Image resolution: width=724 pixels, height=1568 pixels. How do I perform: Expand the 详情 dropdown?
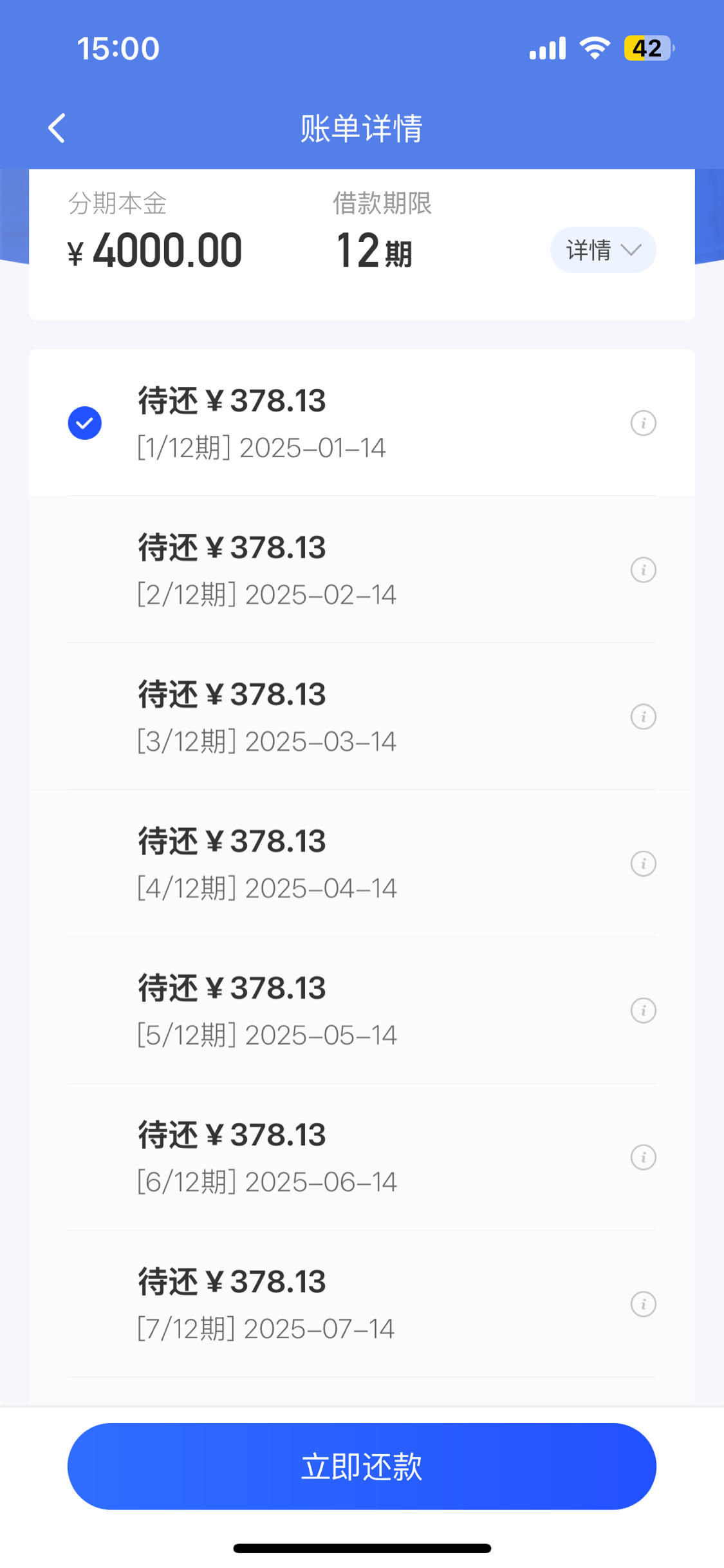click(603, 250)
